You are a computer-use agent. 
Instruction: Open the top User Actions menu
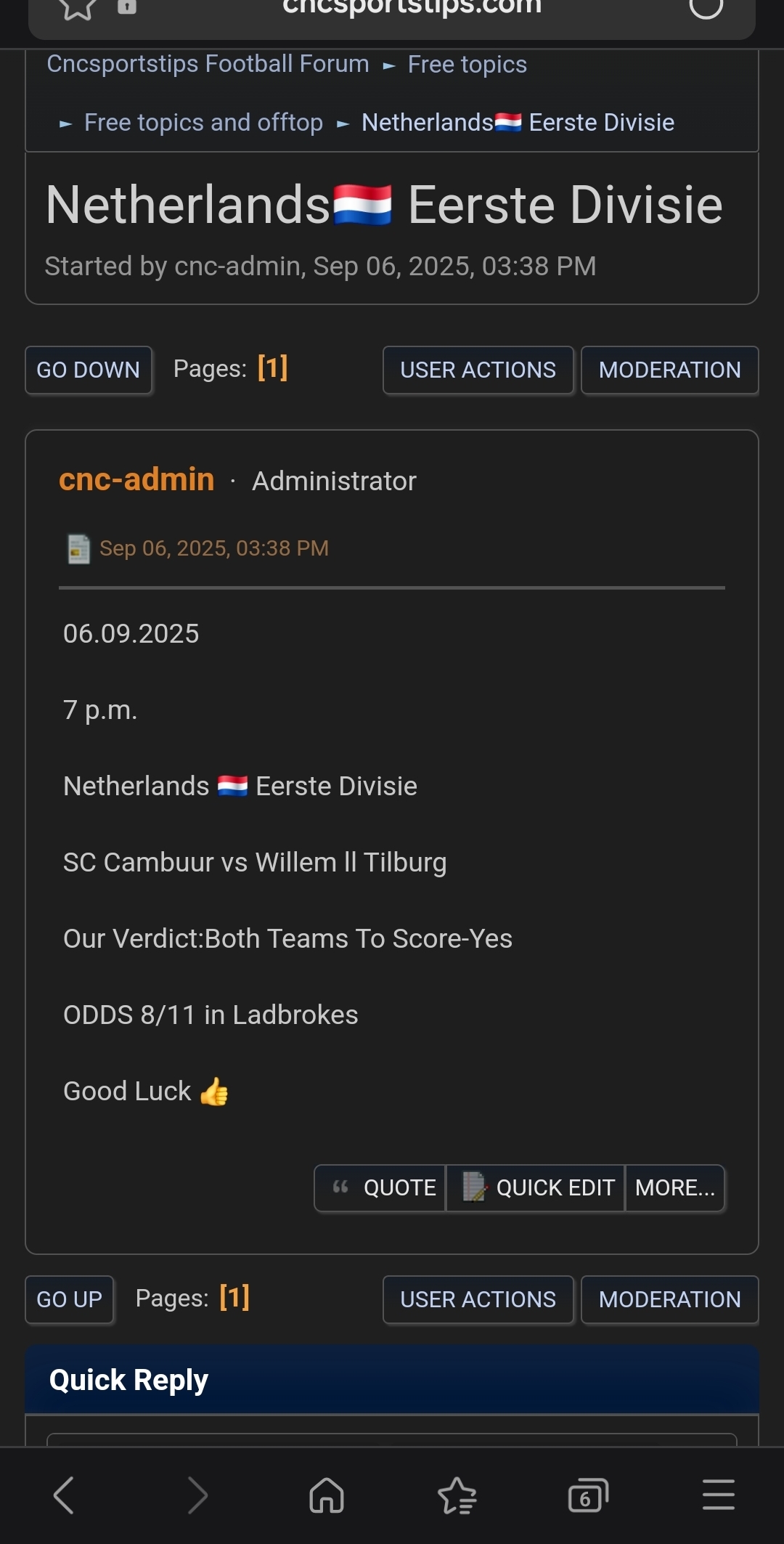click(478, 370)
